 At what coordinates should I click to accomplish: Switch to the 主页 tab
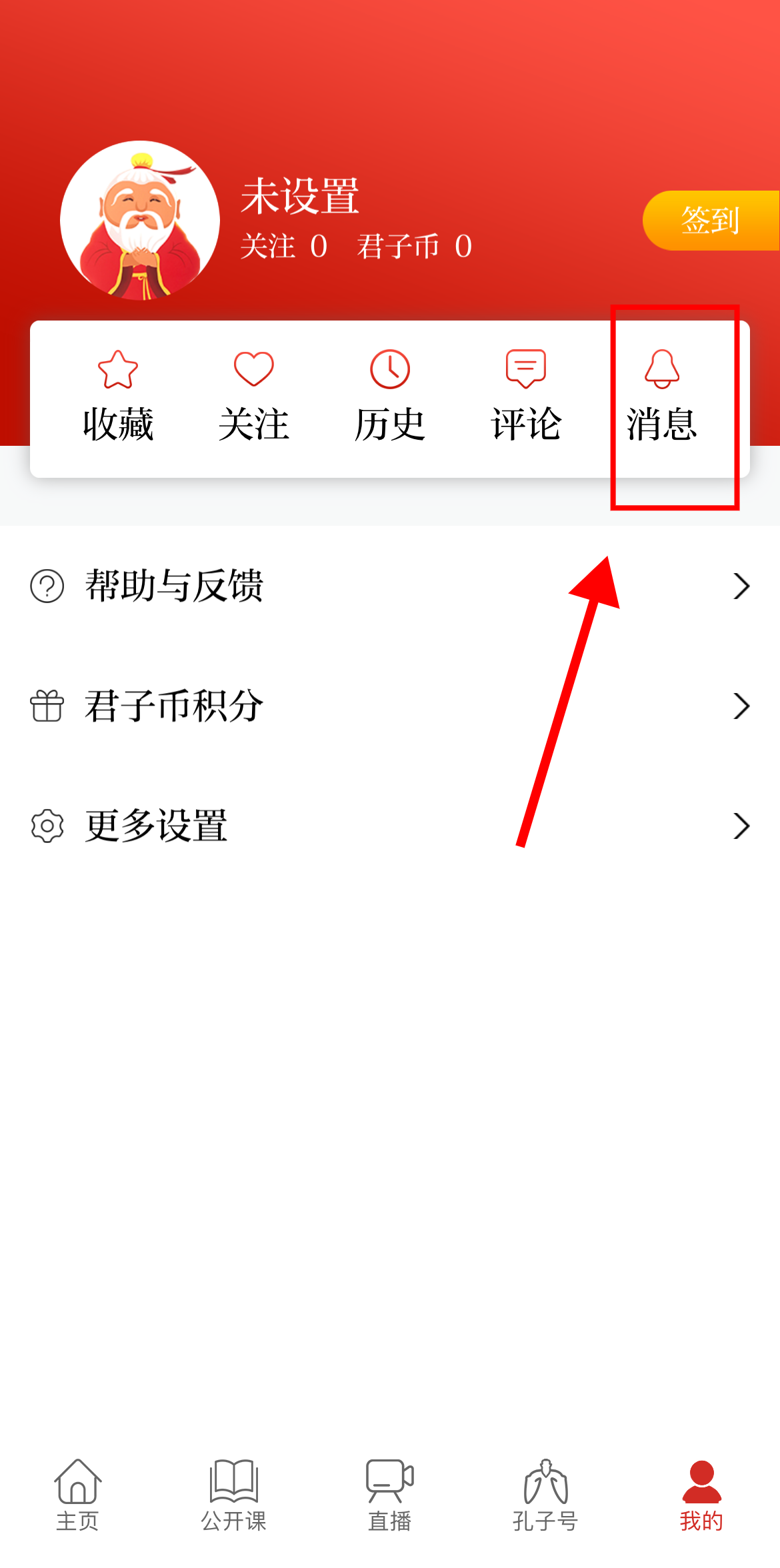coord(78,1495)
